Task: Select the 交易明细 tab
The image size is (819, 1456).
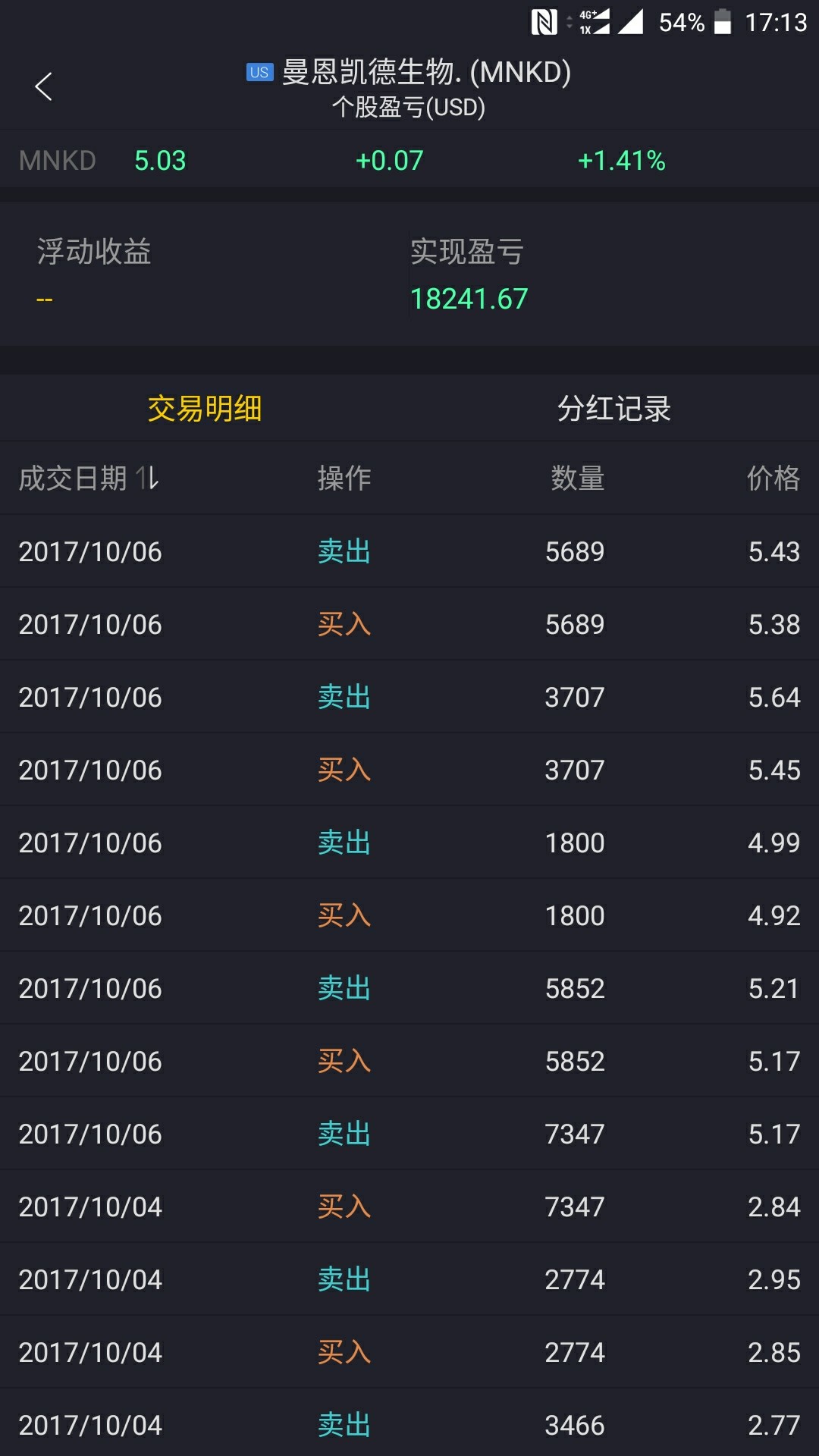Action: pos(205,408)
